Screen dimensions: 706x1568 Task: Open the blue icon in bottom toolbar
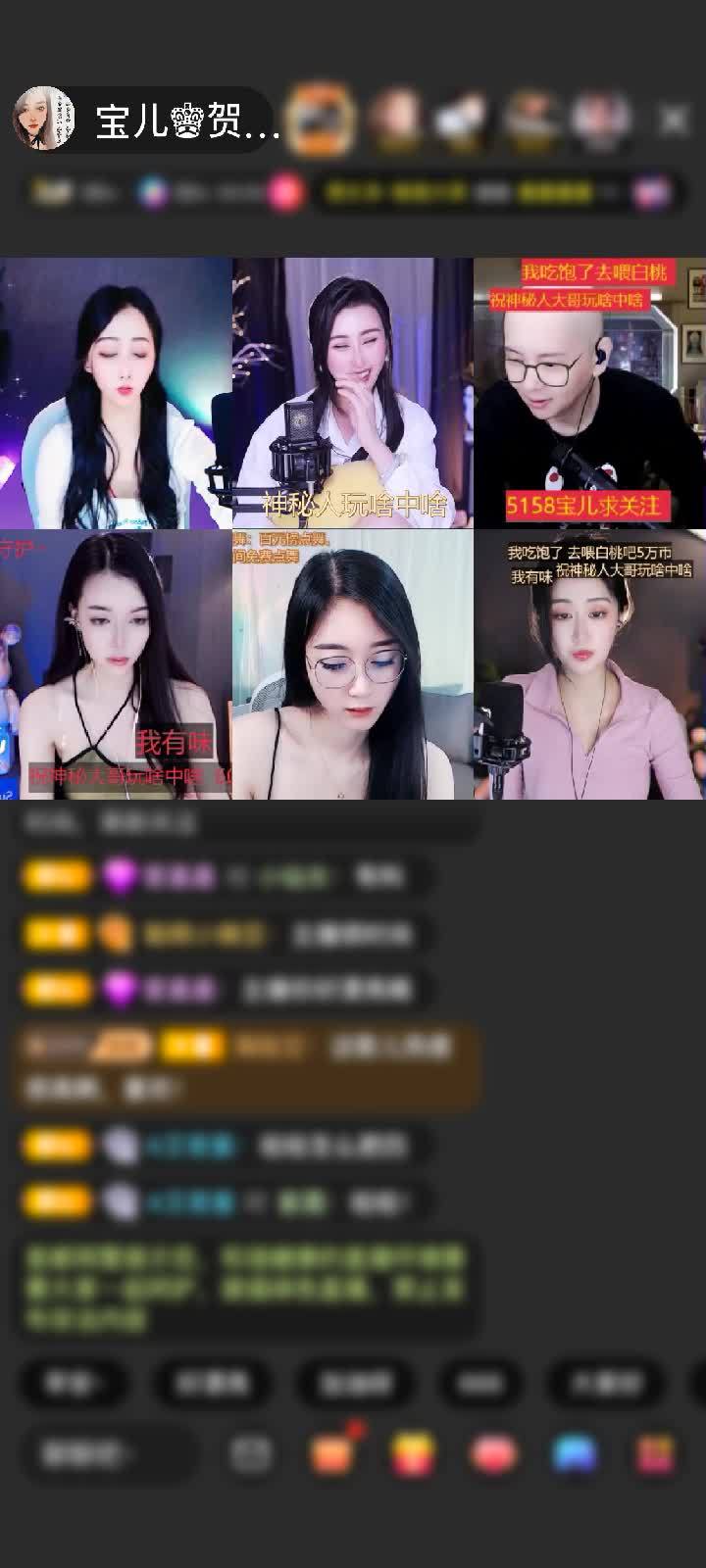pyautogui.click(x=574, y=1454)
